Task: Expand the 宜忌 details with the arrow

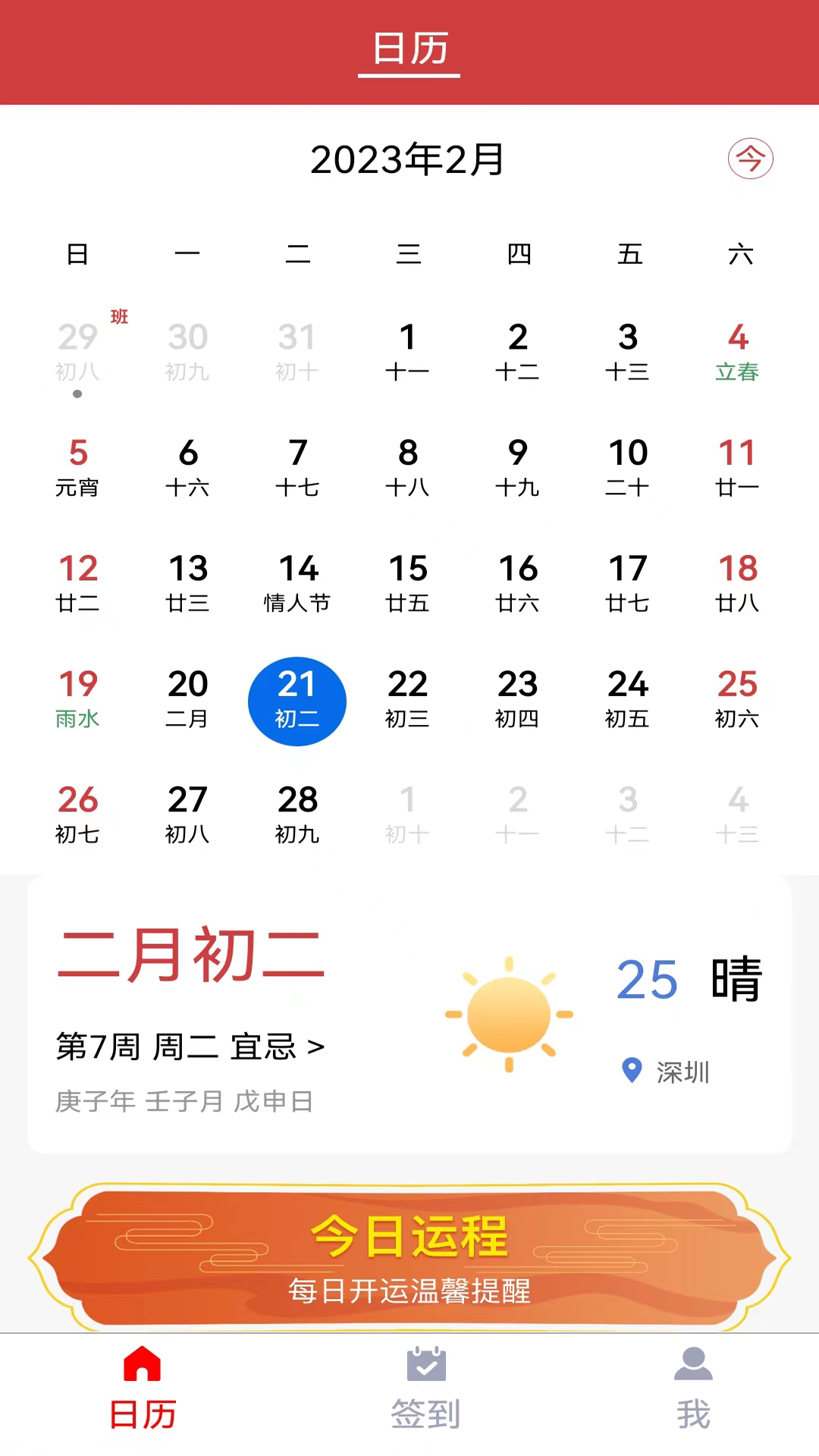Action: (x=315, y=1046)
